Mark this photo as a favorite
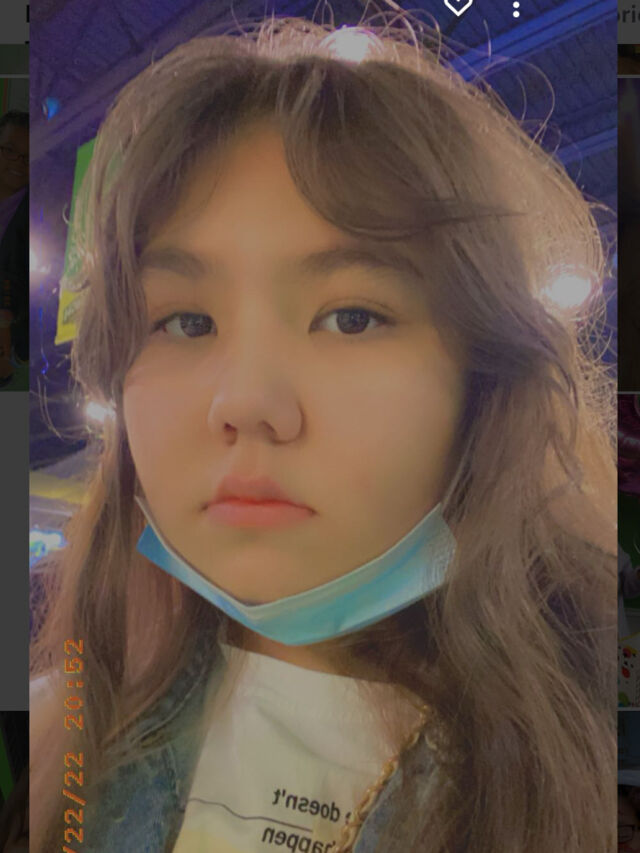 point(458,5)
